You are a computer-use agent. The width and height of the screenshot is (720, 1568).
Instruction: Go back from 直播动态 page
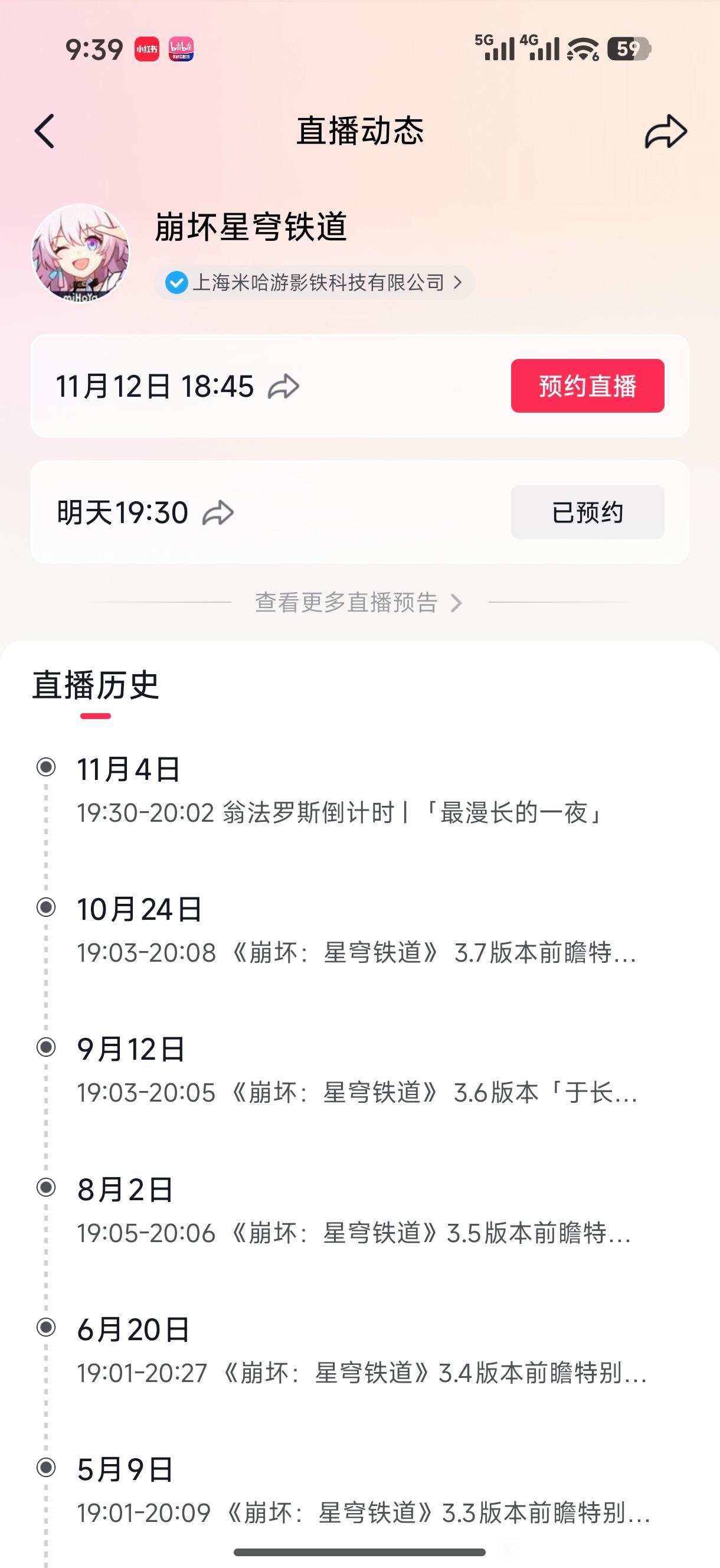pos(44,131)
